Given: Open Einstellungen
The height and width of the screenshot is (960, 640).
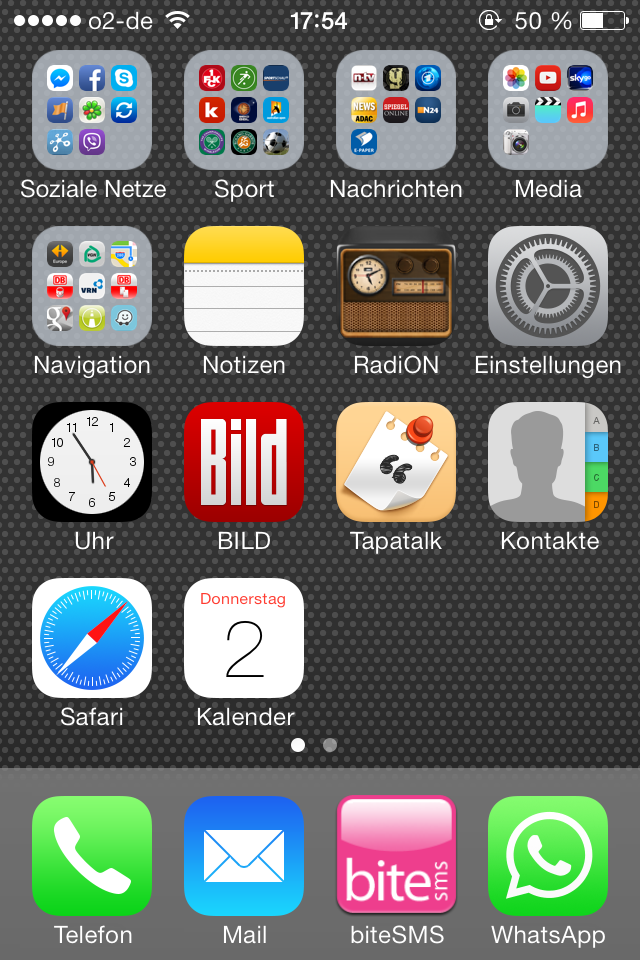Looking at the screenshot, I should [548, 286].
